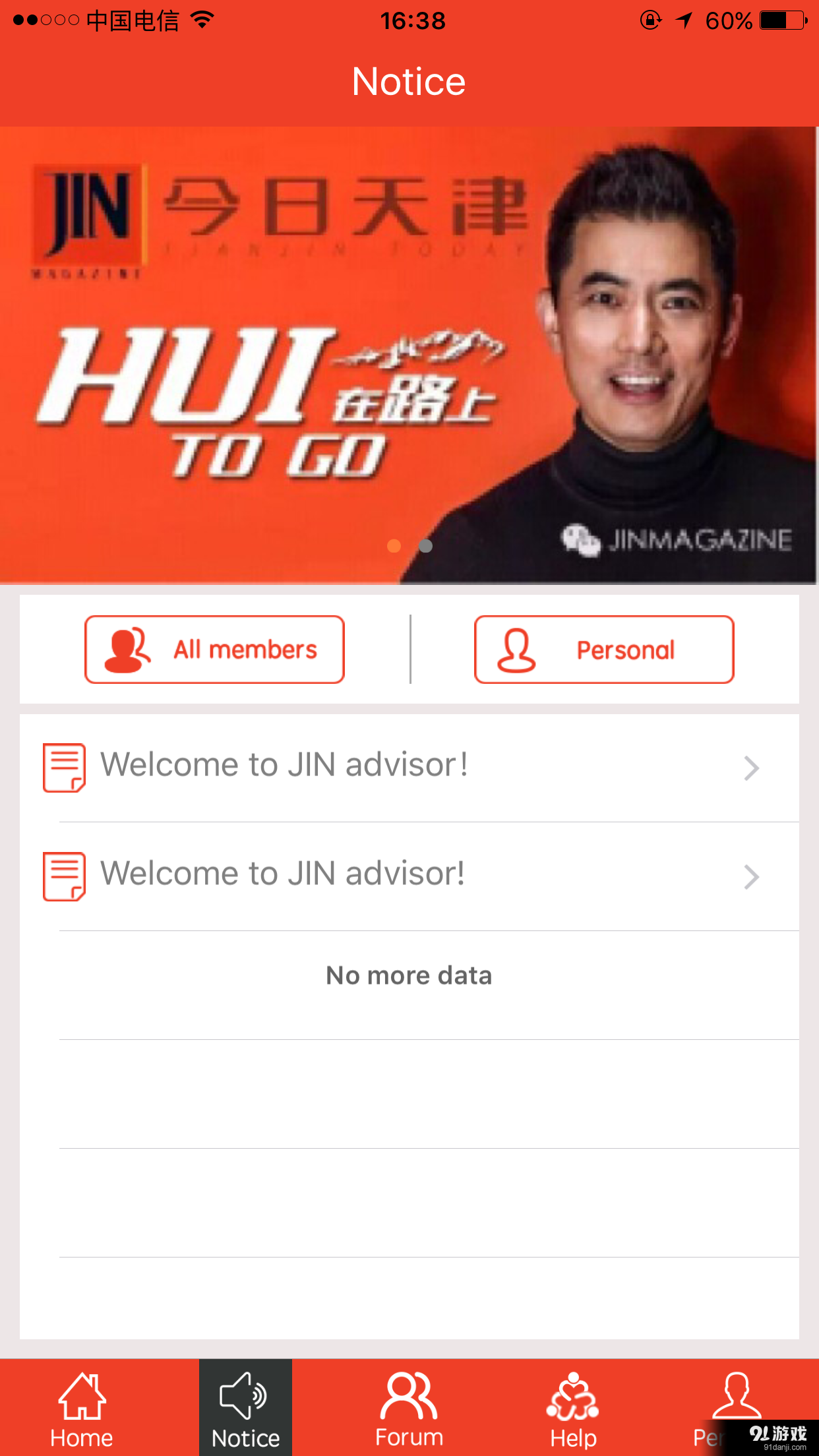Screen dimensions: 819x1456
Task: Tap the person icon inside All members button
Action: coord(124,649)
